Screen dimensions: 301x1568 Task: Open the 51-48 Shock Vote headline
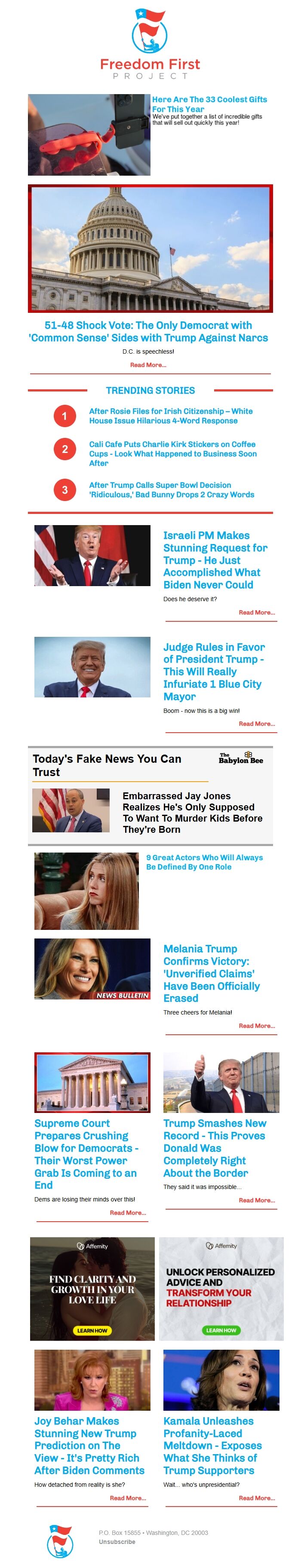pyautogui.click(x=148, y=331)
